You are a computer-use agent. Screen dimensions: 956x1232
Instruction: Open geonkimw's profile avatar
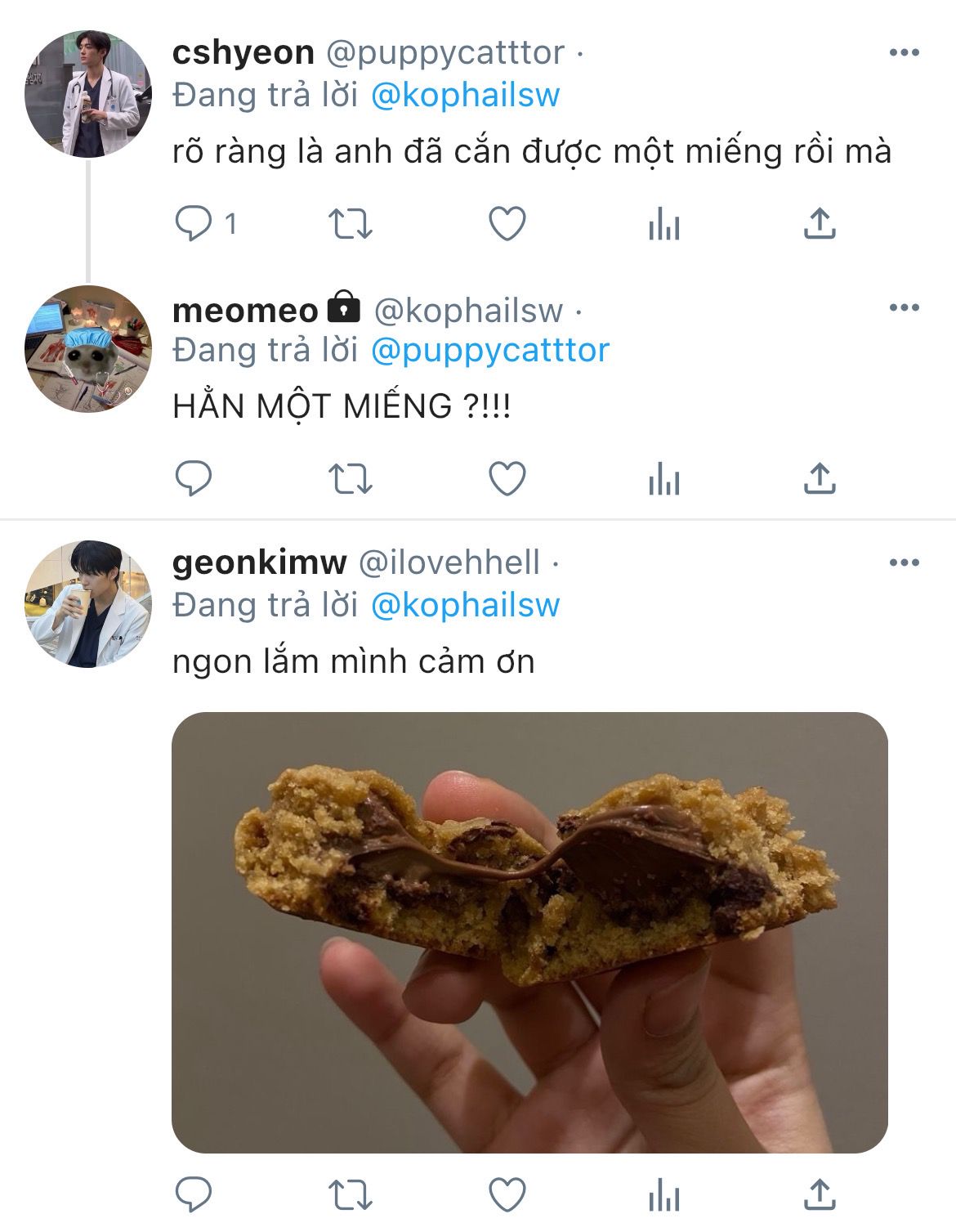[88, 604]
